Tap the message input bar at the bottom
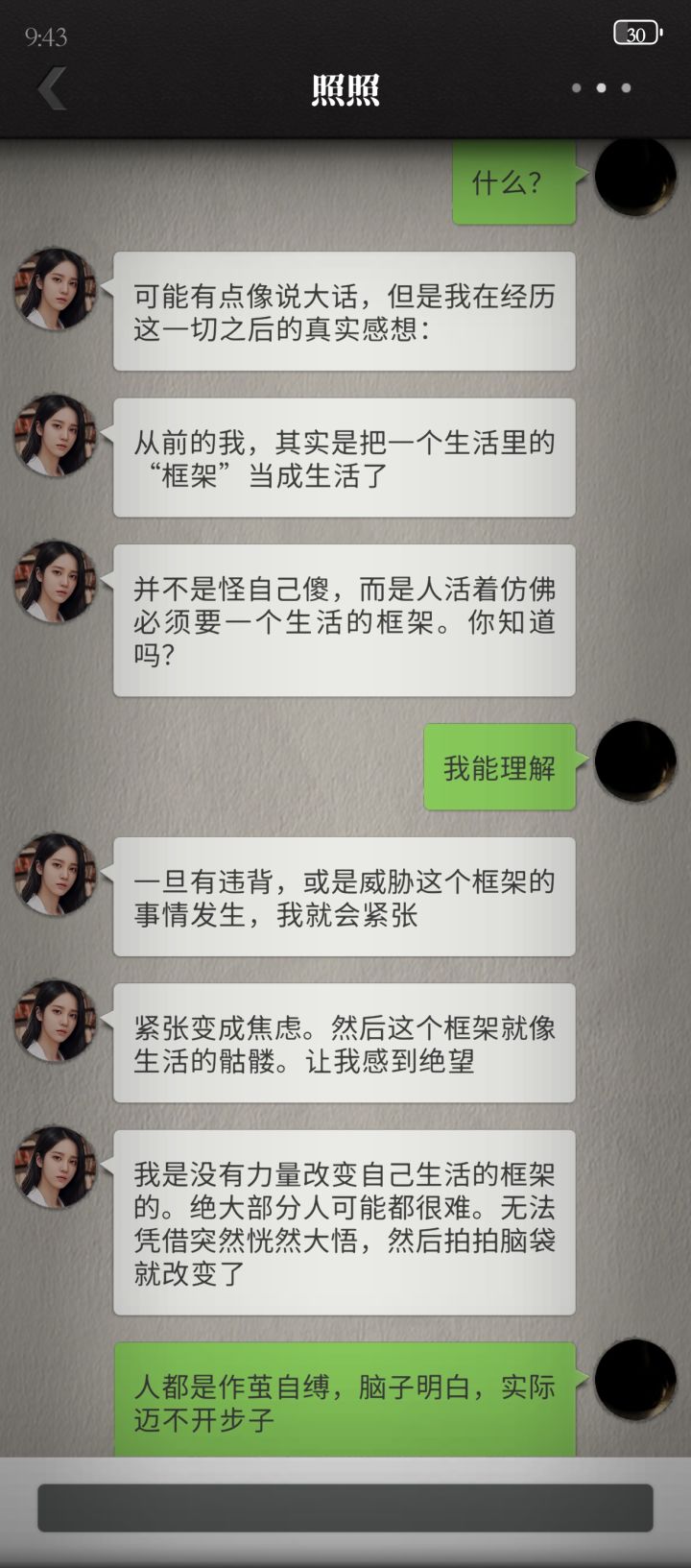This screenshot has width=691, height=1568. coord(345,1507)
